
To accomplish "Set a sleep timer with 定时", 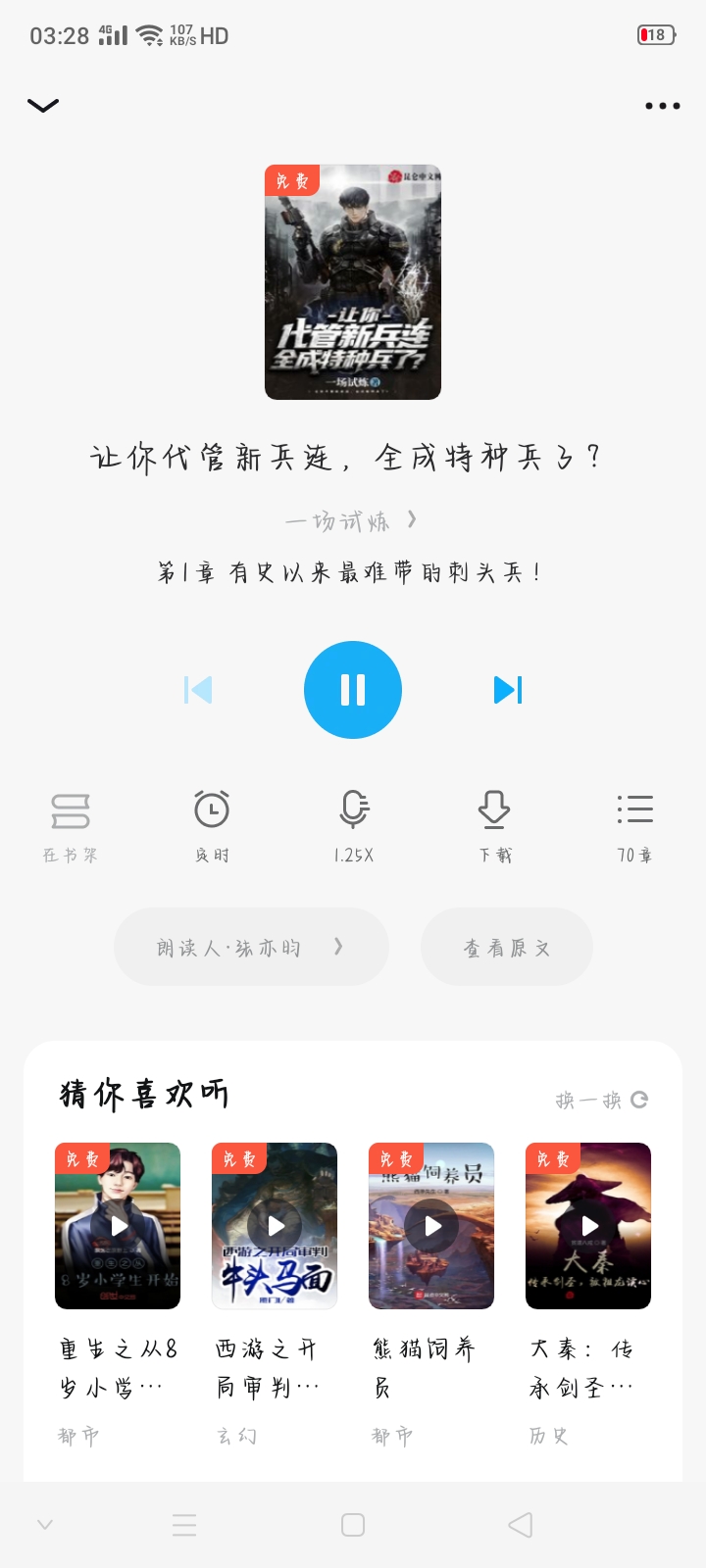I will 212,827.
